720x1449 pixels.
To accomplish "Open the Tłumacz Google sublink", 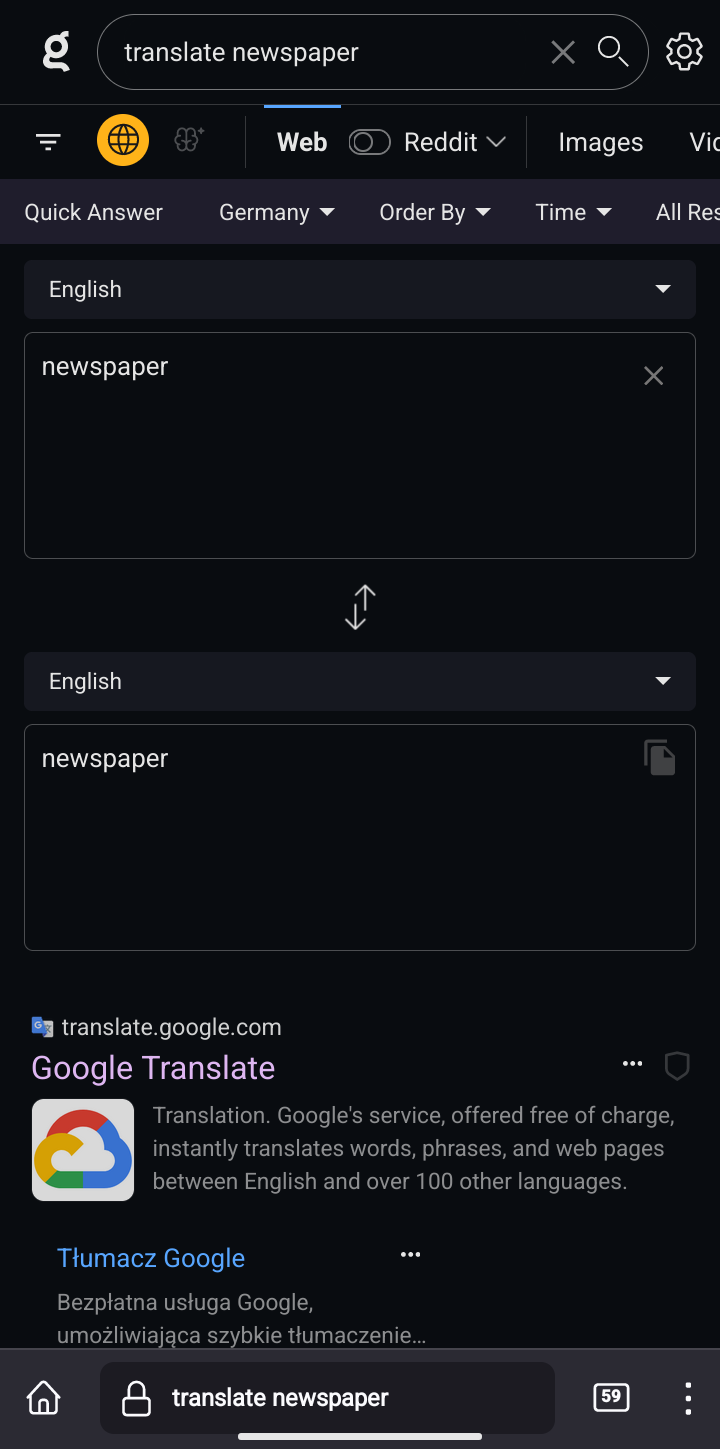I will click(x=151, y=1258).
